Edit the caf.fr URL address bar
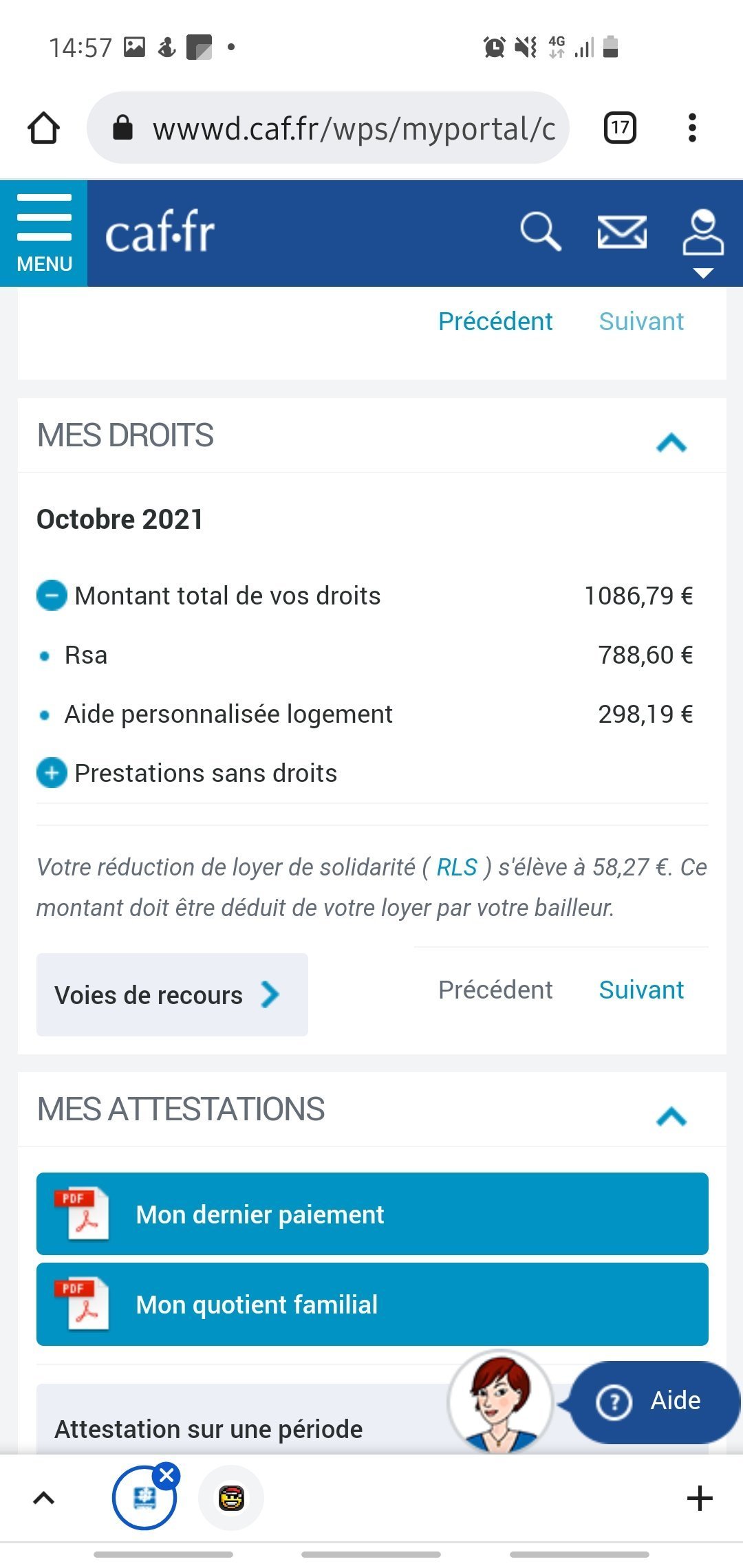743x1568 pixels. pyautogui.click(x=328, y=128)
